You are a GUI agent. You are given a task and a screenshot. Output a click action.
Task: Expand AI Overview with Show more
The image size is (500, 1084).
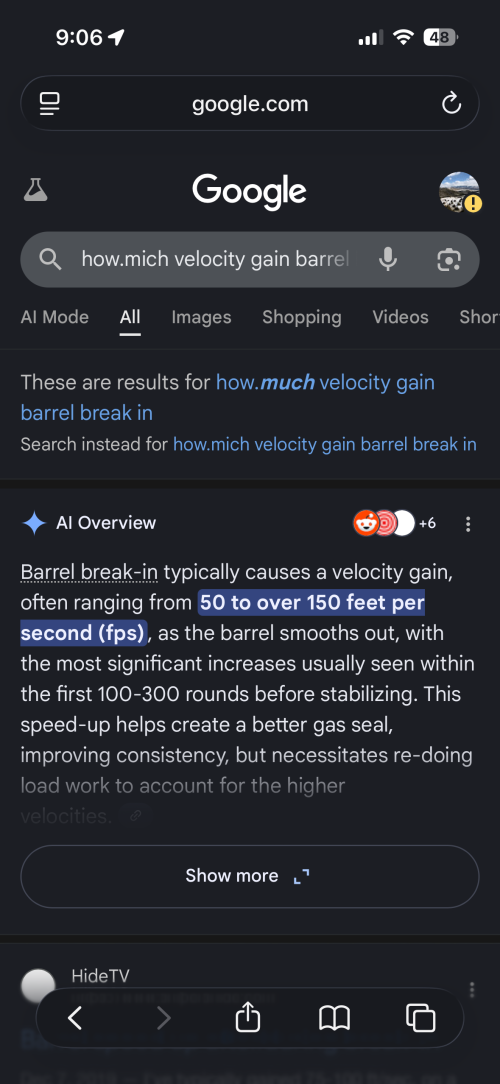click(250, 876)
